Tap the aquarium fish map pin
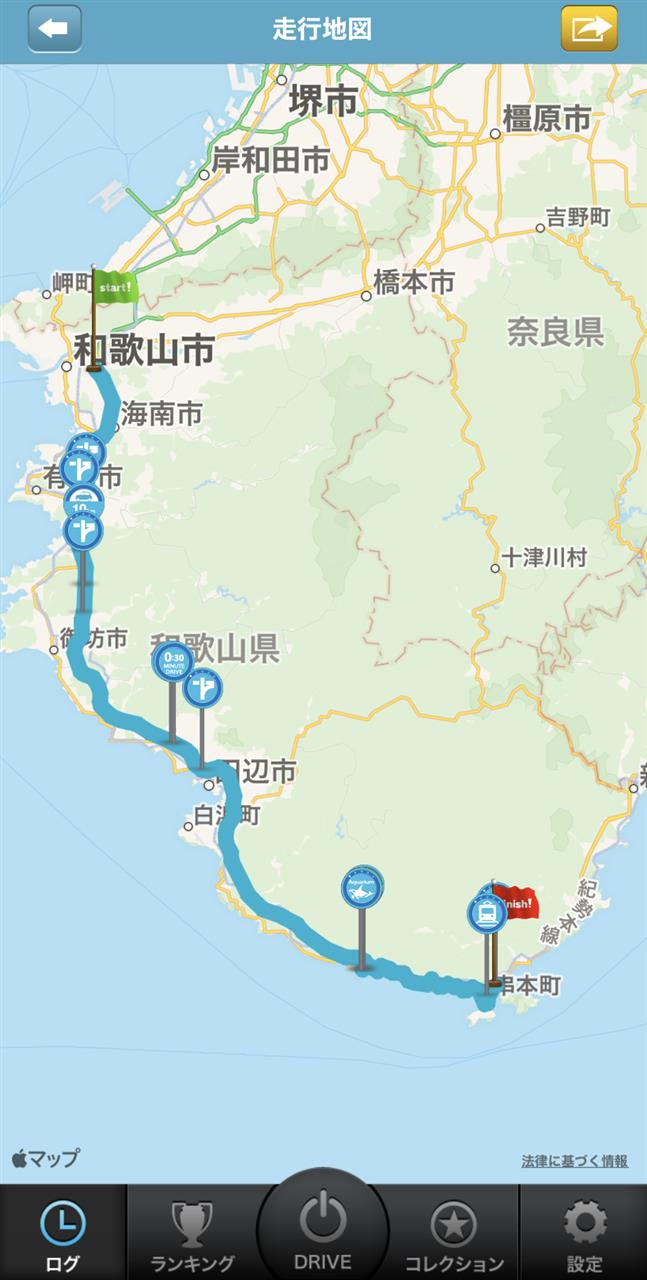This screenshot has height=1280, width=647. (361, 887)
